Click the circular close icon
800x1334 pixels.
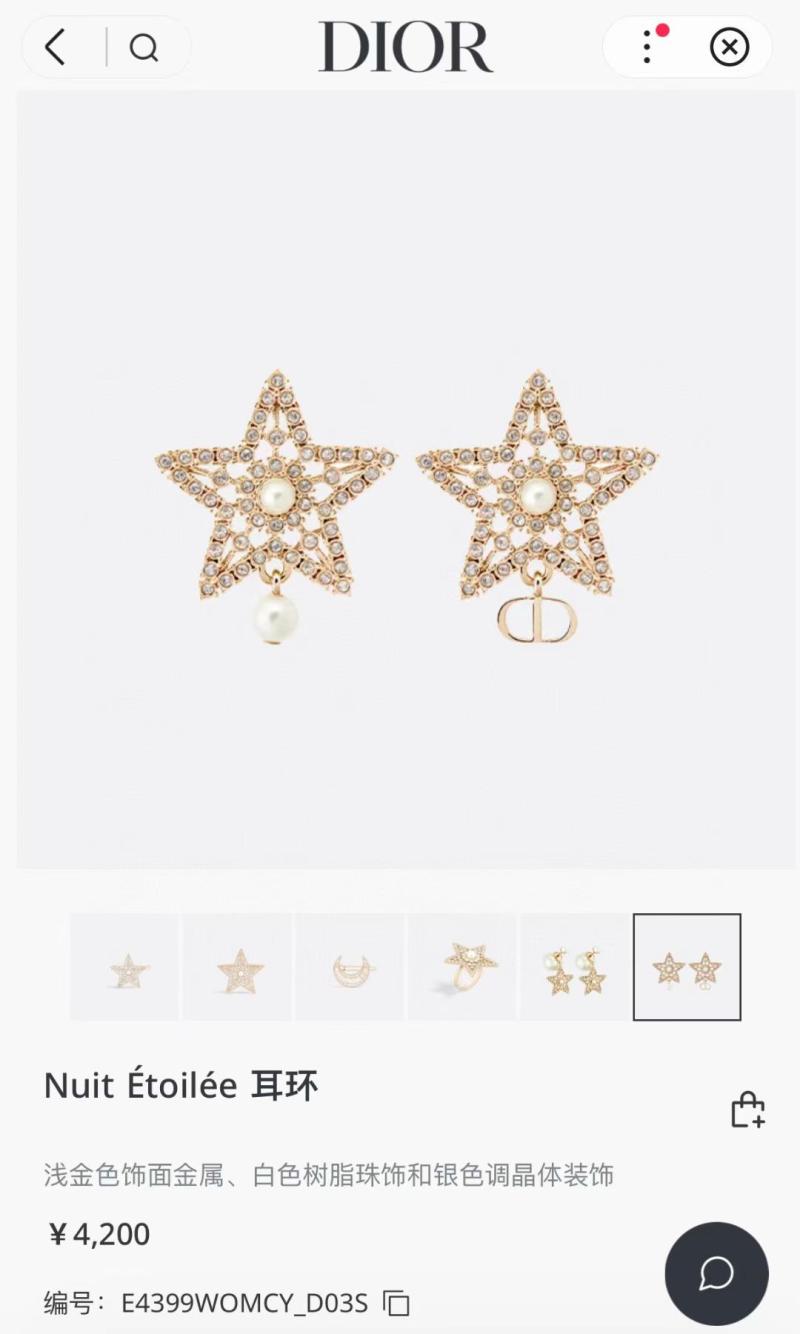click(x=730, y=47)
